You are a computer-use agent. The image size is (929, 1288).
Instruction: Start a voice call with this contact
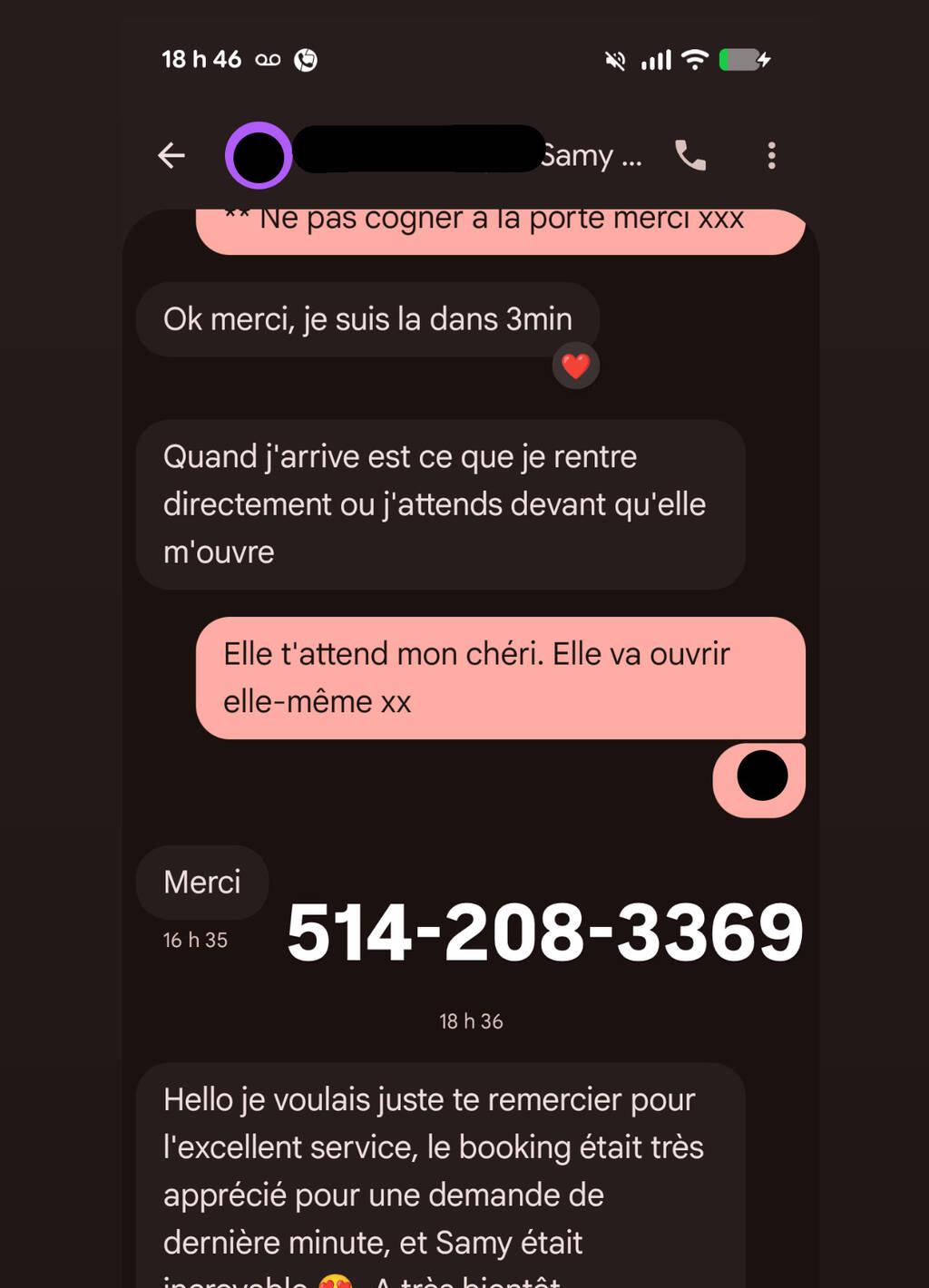pyautogui.click(x=690, y=155)
